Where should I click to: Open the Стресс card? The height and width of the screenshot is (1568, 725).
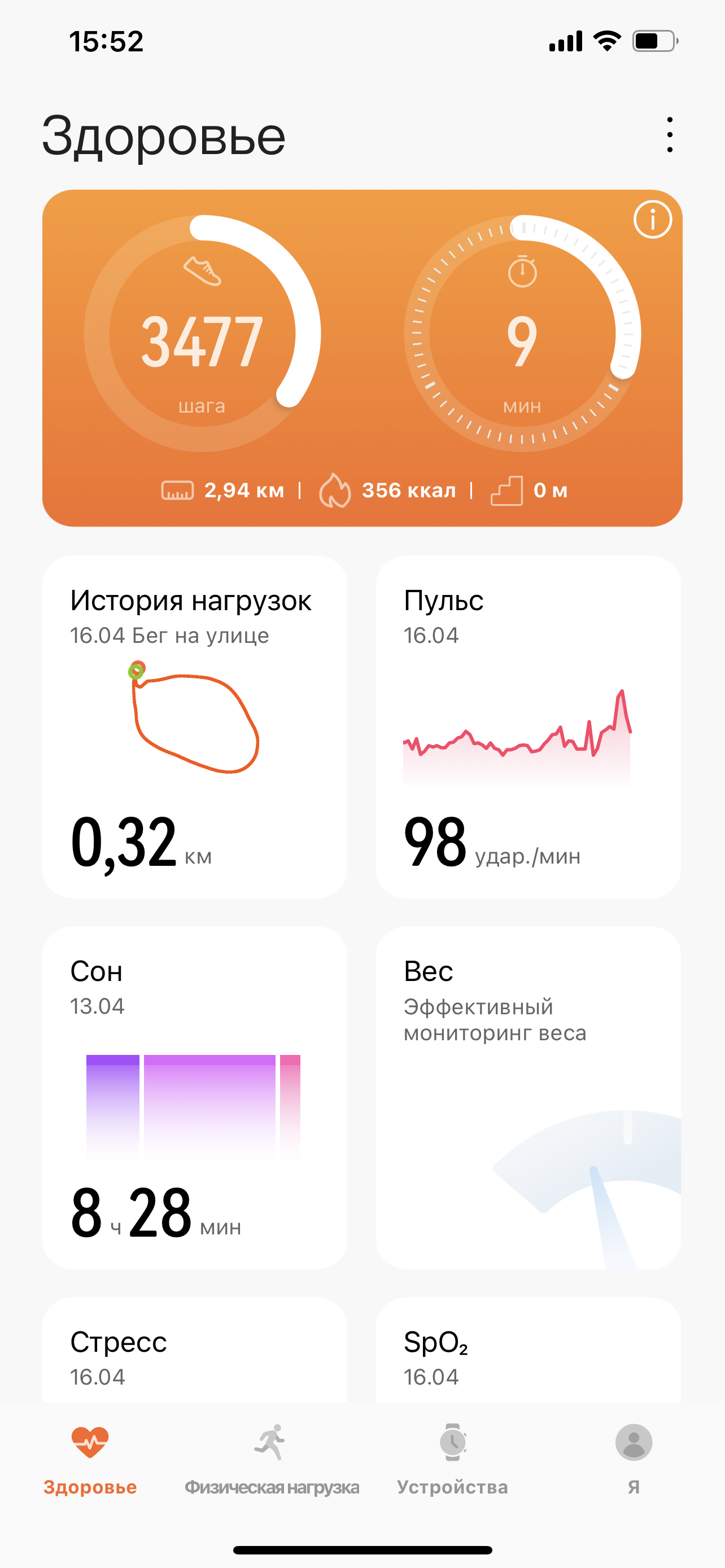[x=195, y=1350]
